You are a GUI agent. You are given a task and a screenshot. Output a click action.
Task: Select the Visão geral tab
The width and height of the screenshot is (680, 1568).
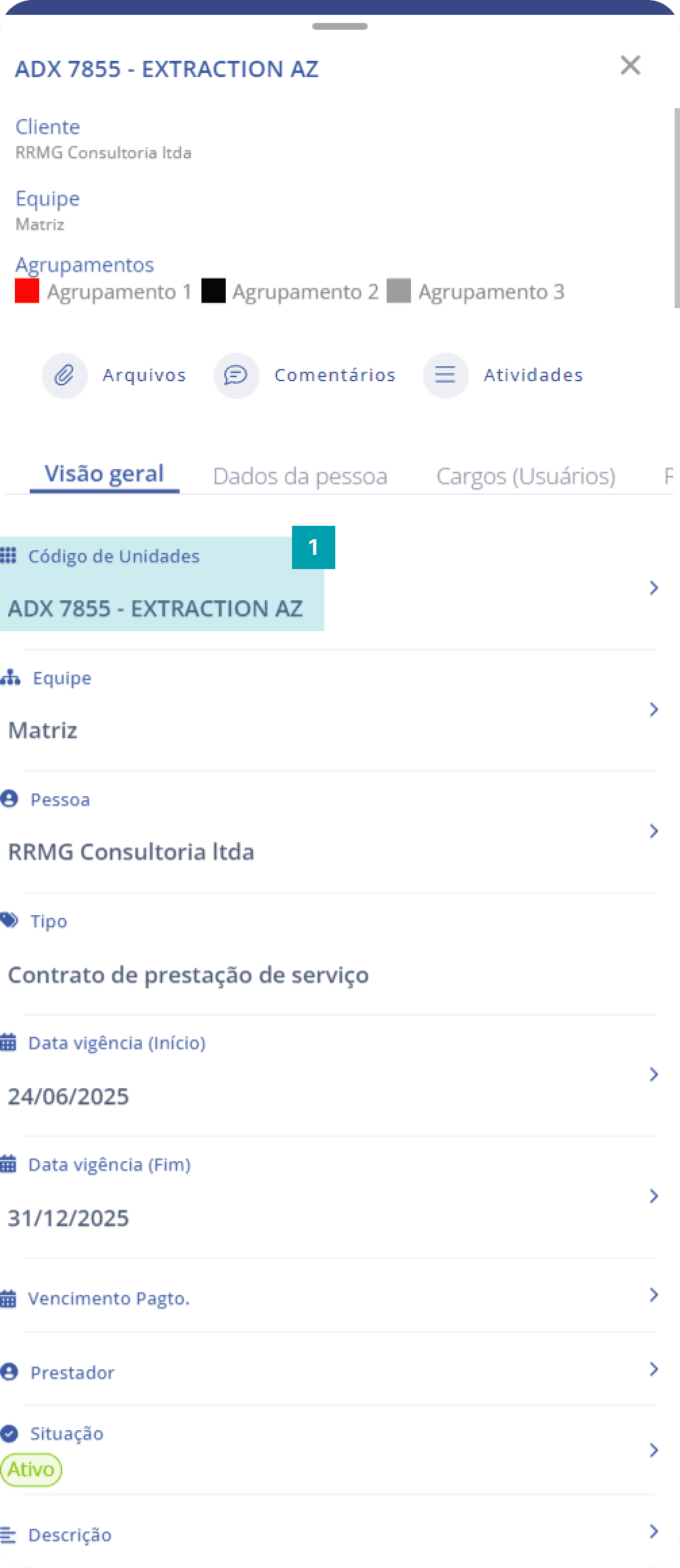pyautogui.click(x=105, y=473)
